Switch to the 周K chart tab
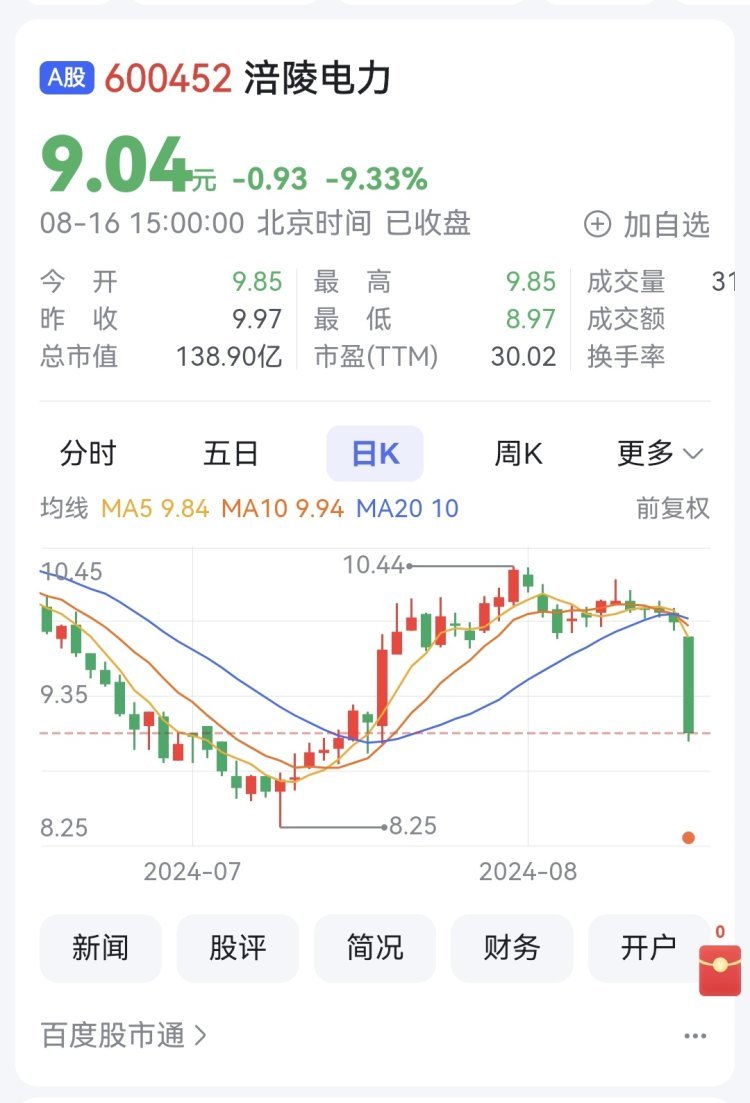The width and height of the screenshot is (750, 1103). click(518, 454)
